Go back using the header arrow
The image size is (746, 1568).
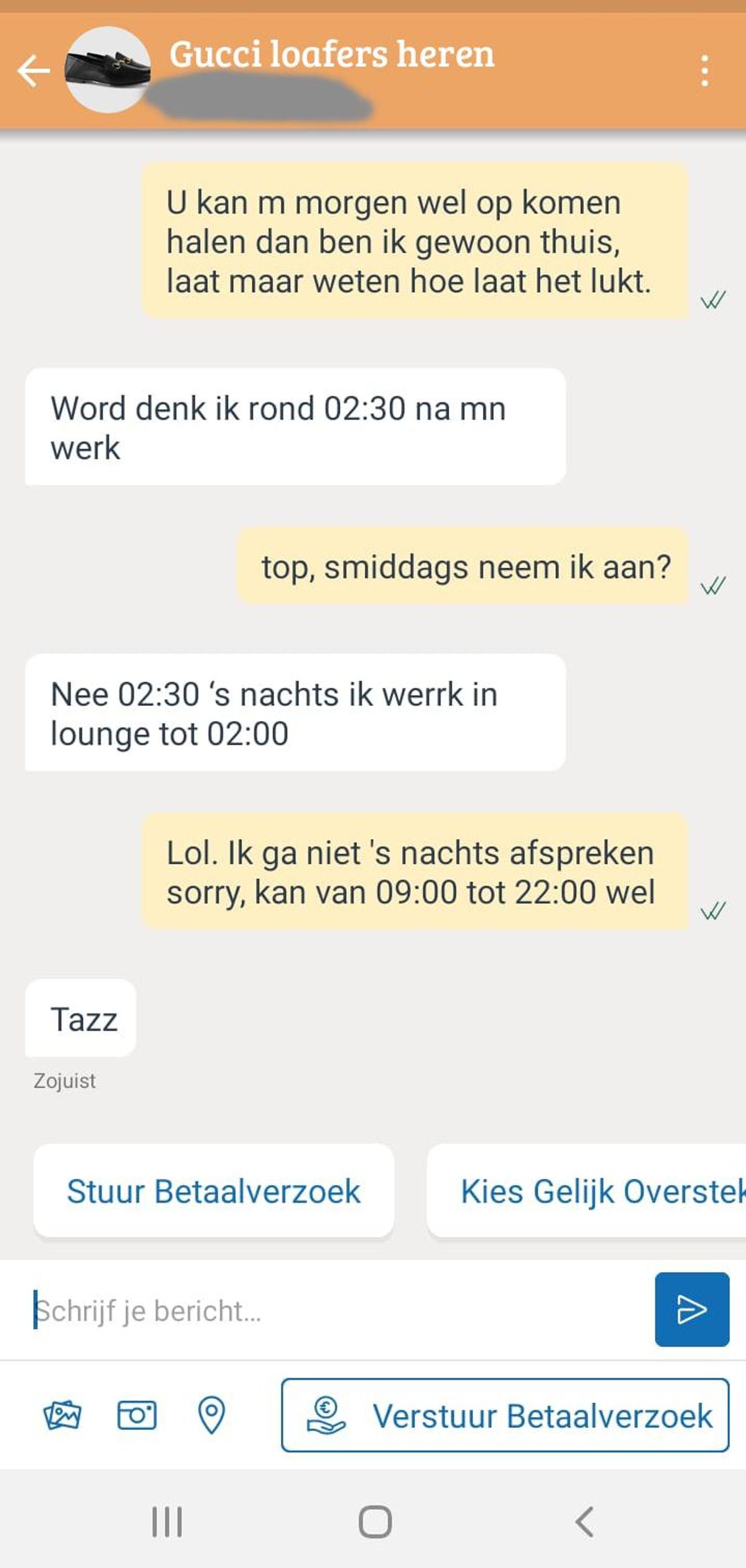point(34,70)
